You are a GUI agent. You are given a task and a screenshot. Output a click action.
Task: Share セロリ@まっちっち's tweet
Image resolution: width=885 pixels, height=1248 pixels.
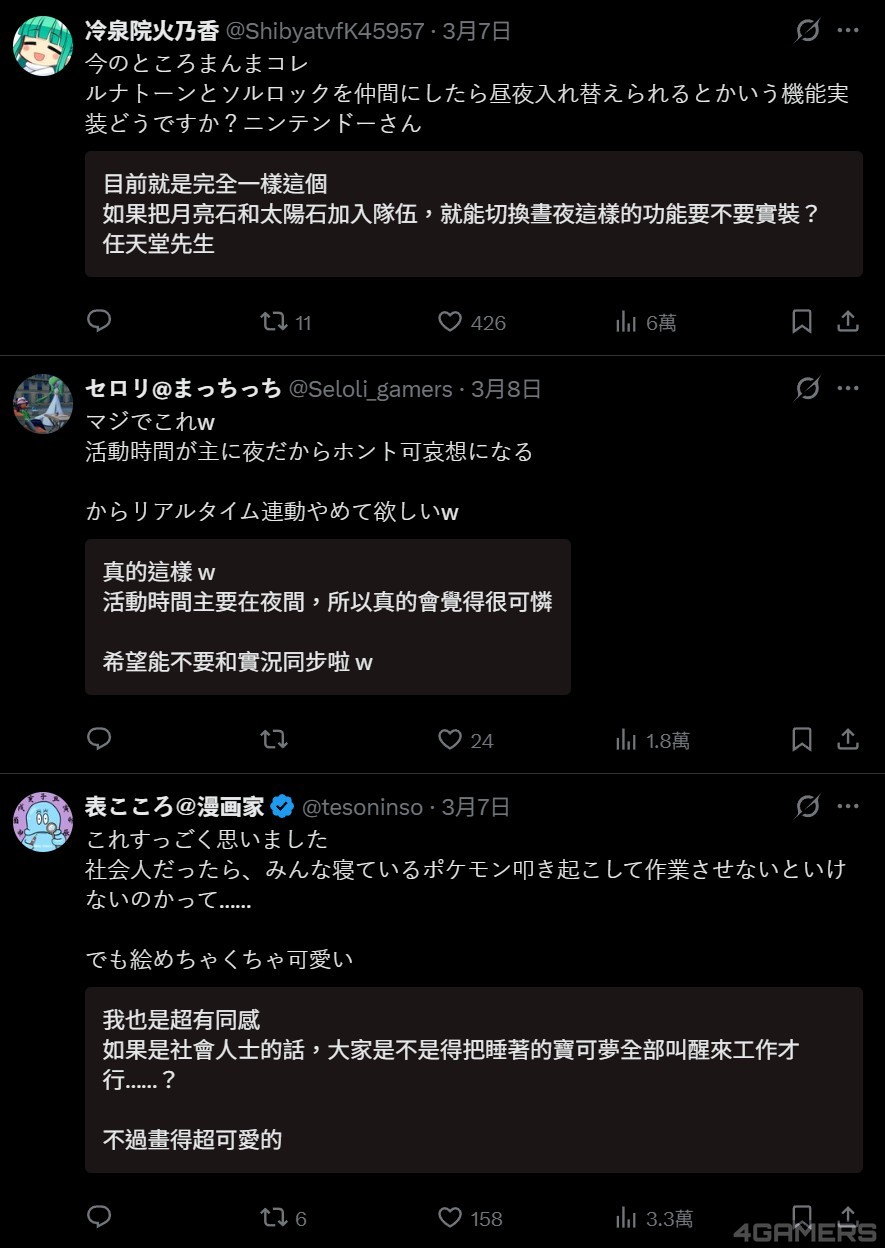click(x=848, y=739)
